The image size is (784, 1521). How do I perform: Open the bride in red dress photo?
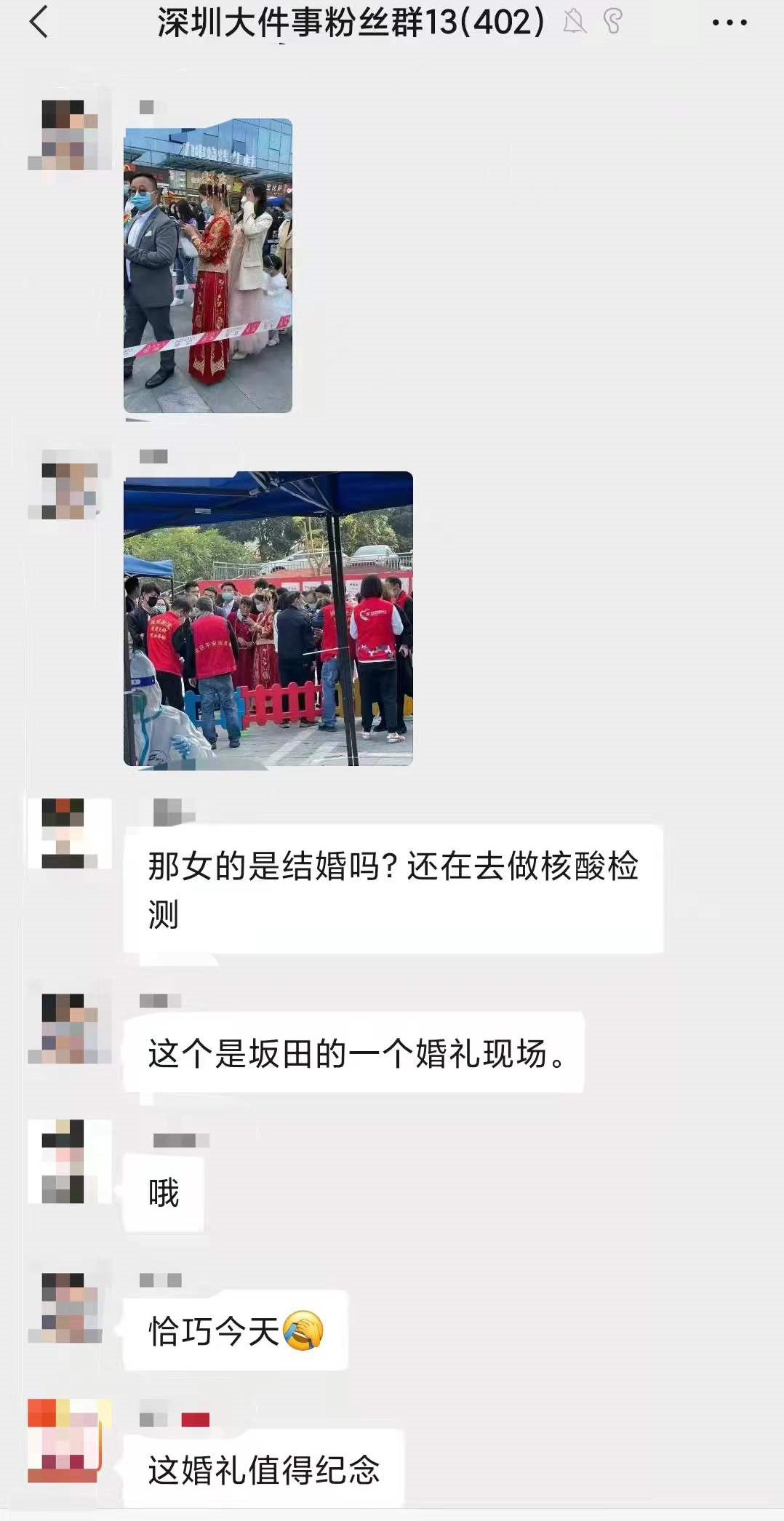tap(208, 266)
